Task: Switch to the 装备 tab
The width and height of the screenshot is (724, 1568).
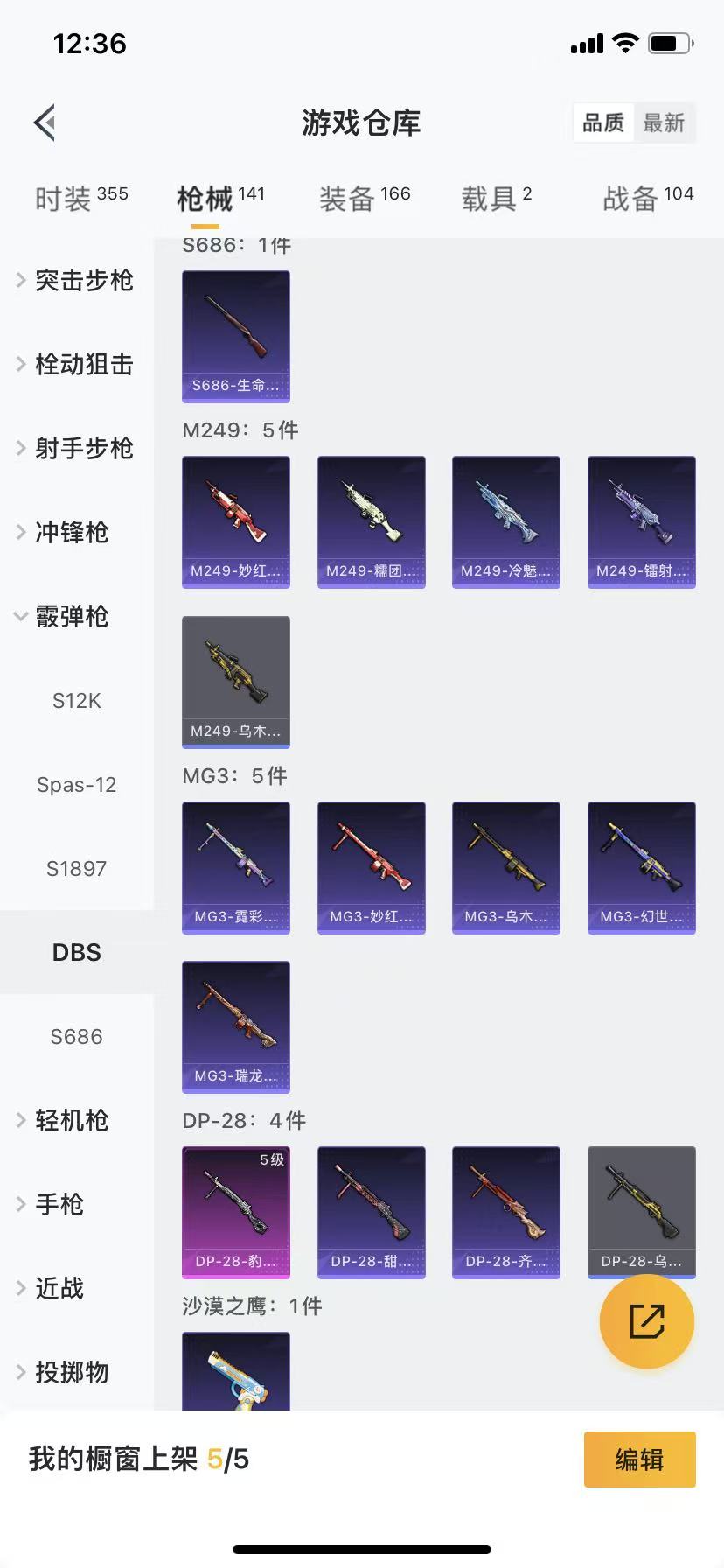Action: 365,199
